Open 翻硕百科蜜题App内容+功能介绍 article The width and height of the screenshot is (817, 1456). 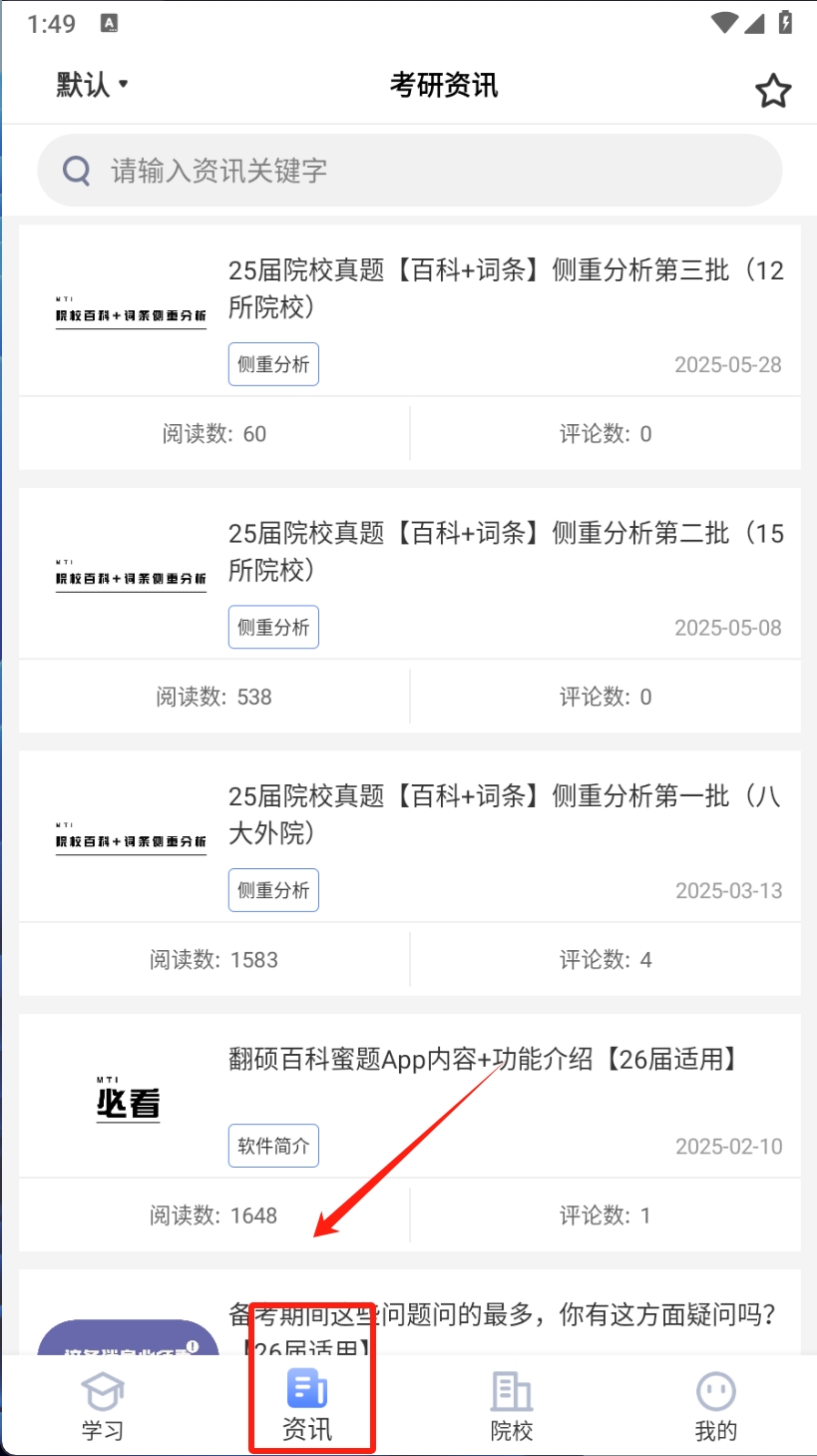484,1060
